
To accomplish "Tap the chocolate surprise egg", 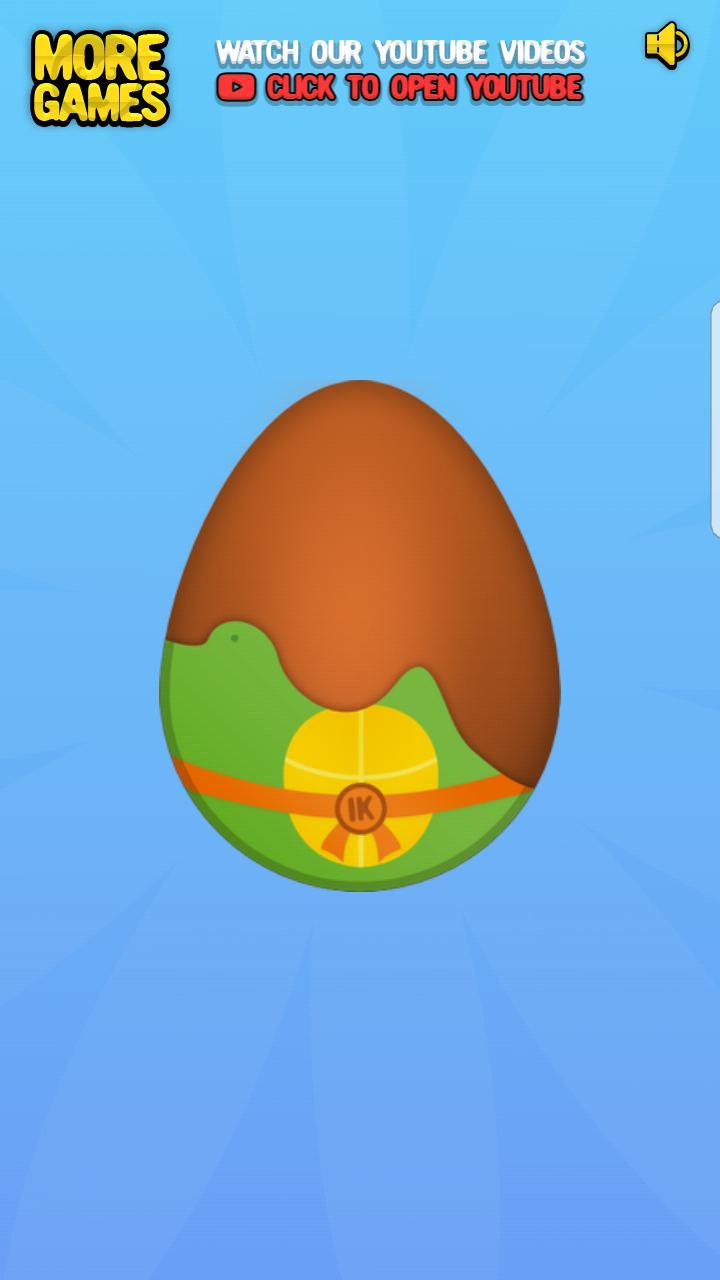I will (x=360, y=600).
